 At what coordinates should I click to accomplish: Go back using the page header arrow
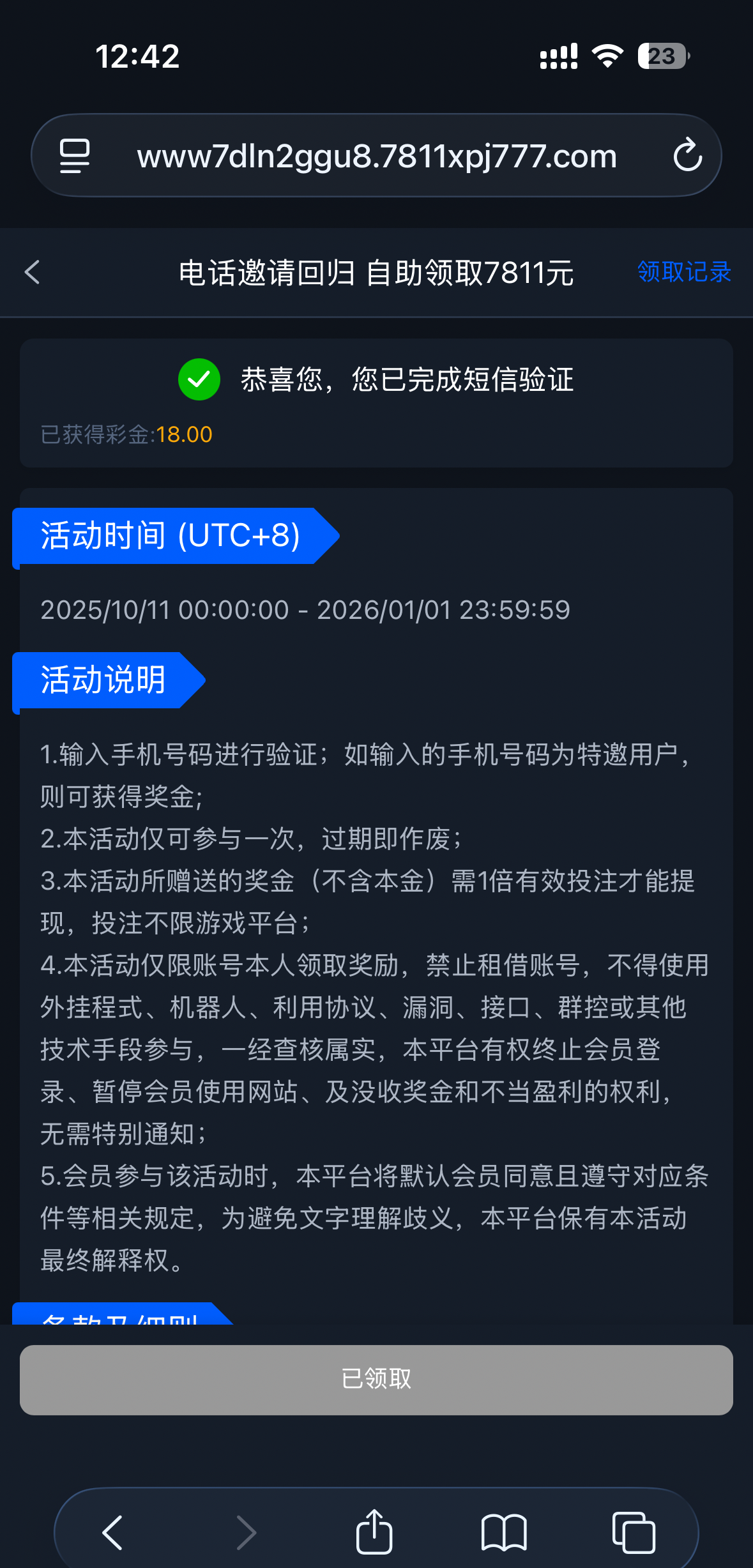31,272
